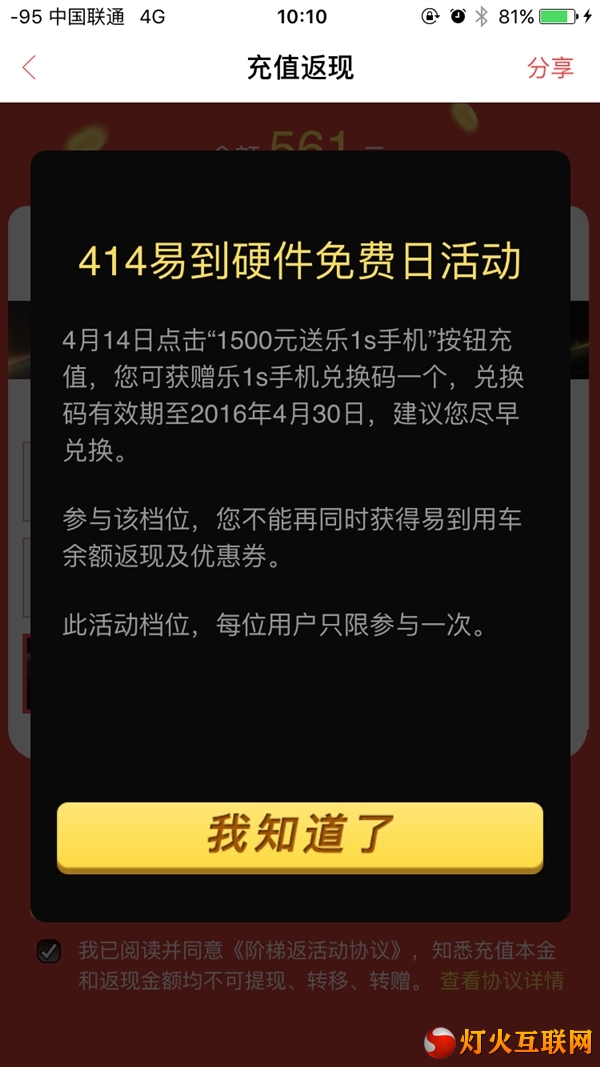The image size is (600, 1067).
Task: Tap the 我知道了 button
Action: [300, 836]
